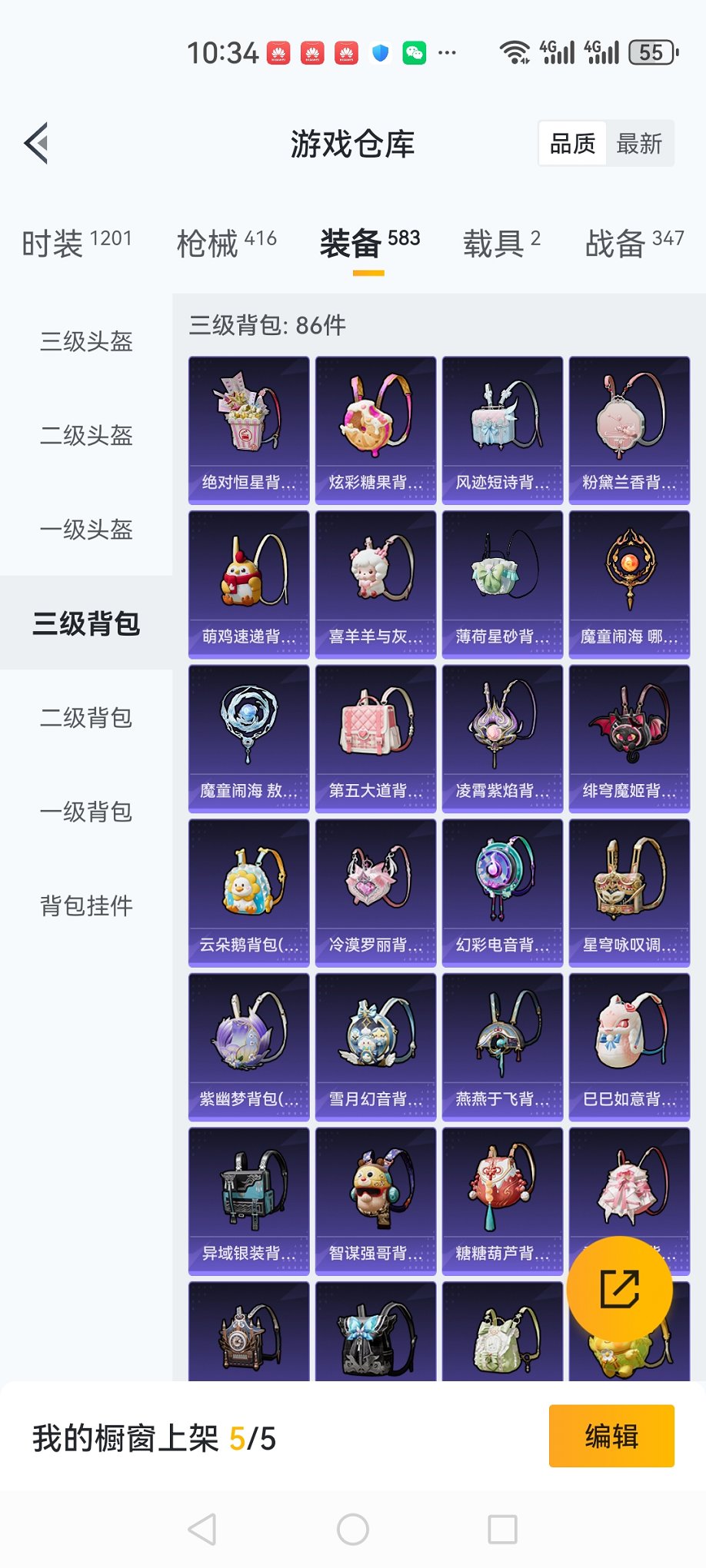Check the battery level indicator 55
The width and height of the screenshot is (706, 1568).
654,50
